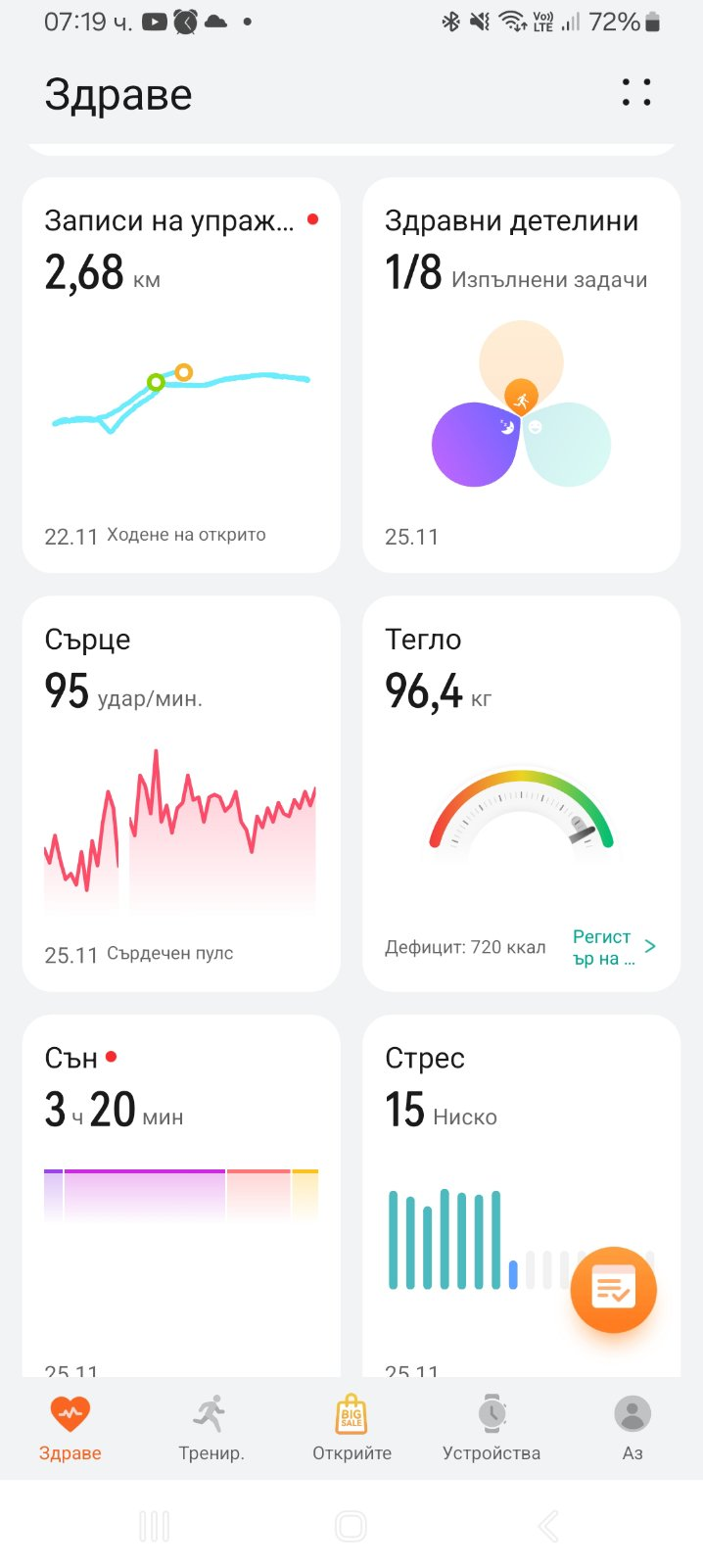Viewport: 703px width, 1568px height.
Task: Open the four-dot menu in the header
Action: coord(635,92)
